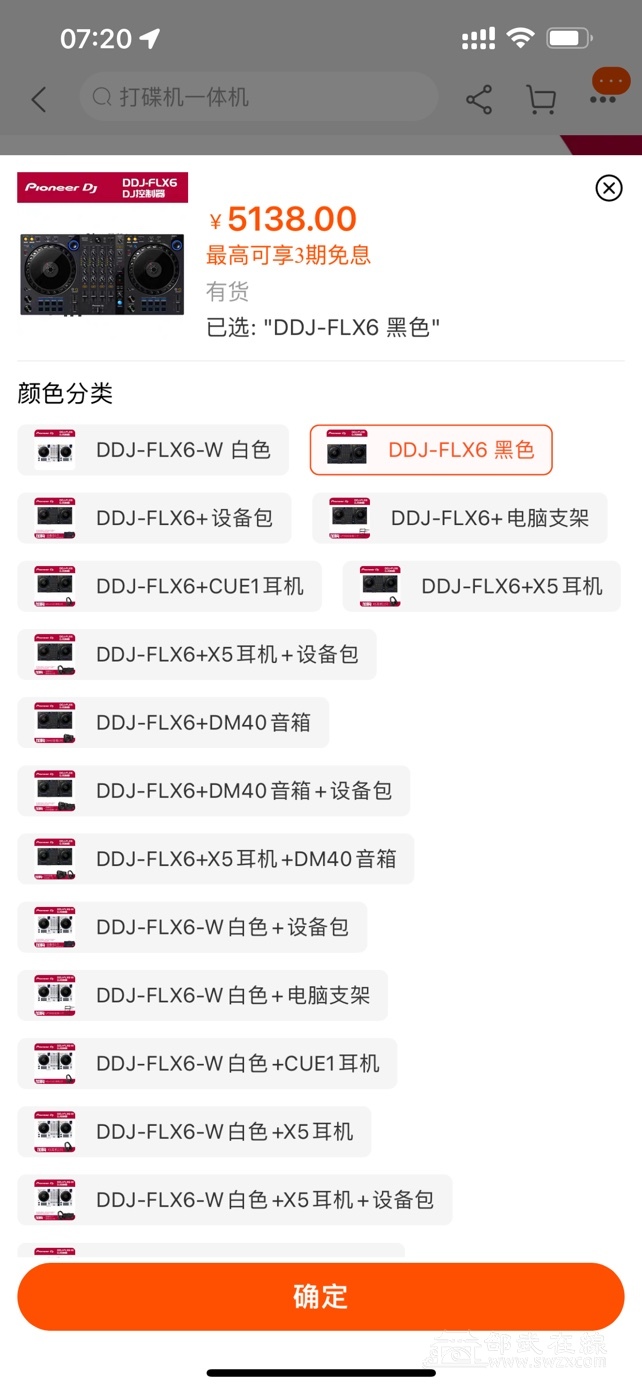Choose DDJ-FLX6-W白色+设备包 option
The image size is (642, 1389).
[192, 927]
